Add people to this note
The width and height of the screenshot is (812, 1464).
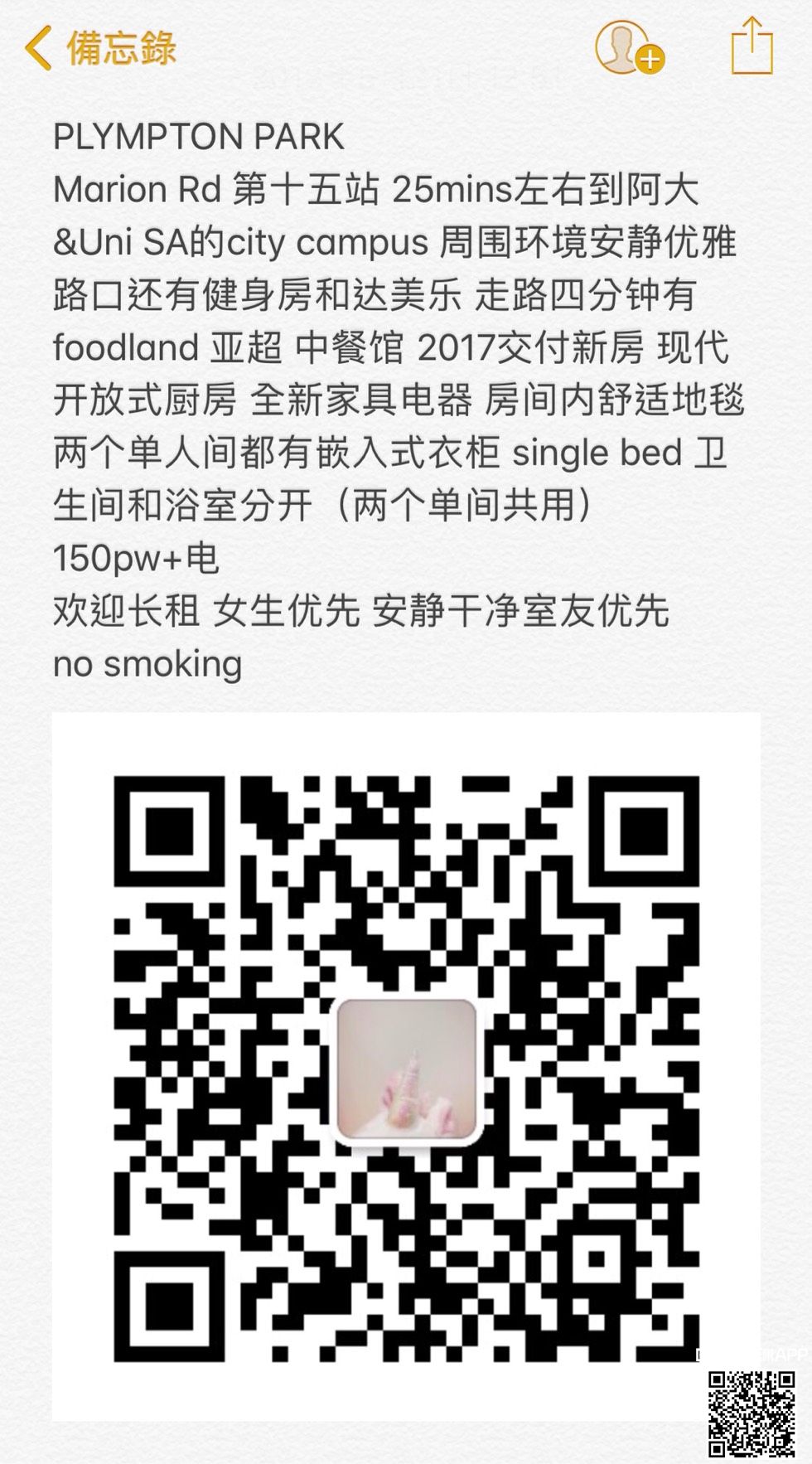click(629, 47)
